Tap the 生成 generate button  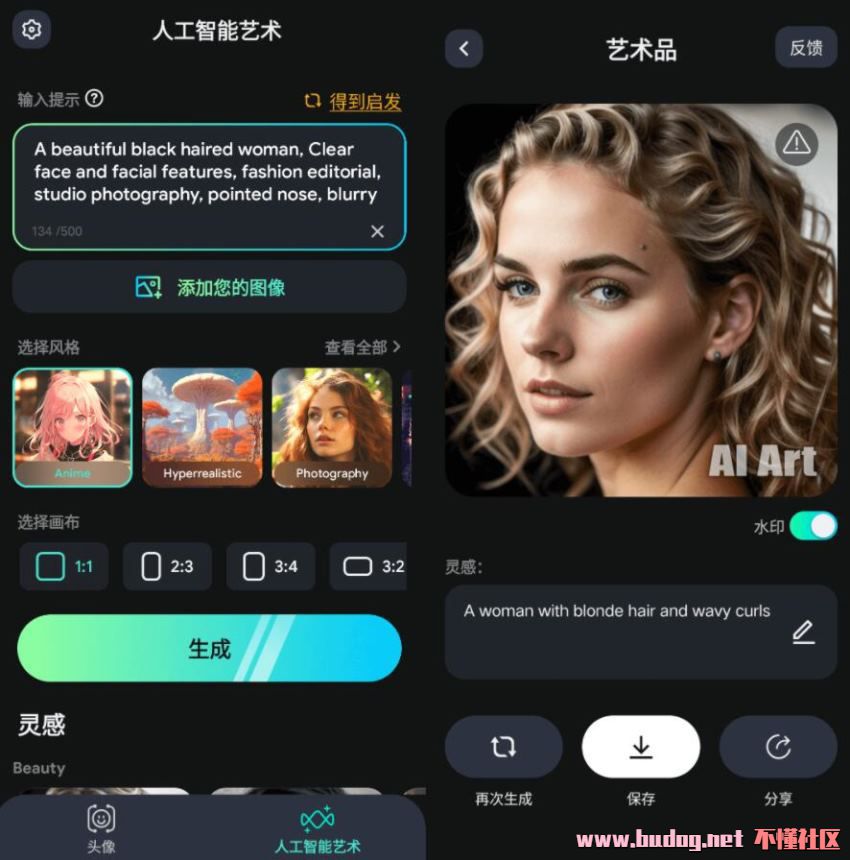[x=209, y=649]
